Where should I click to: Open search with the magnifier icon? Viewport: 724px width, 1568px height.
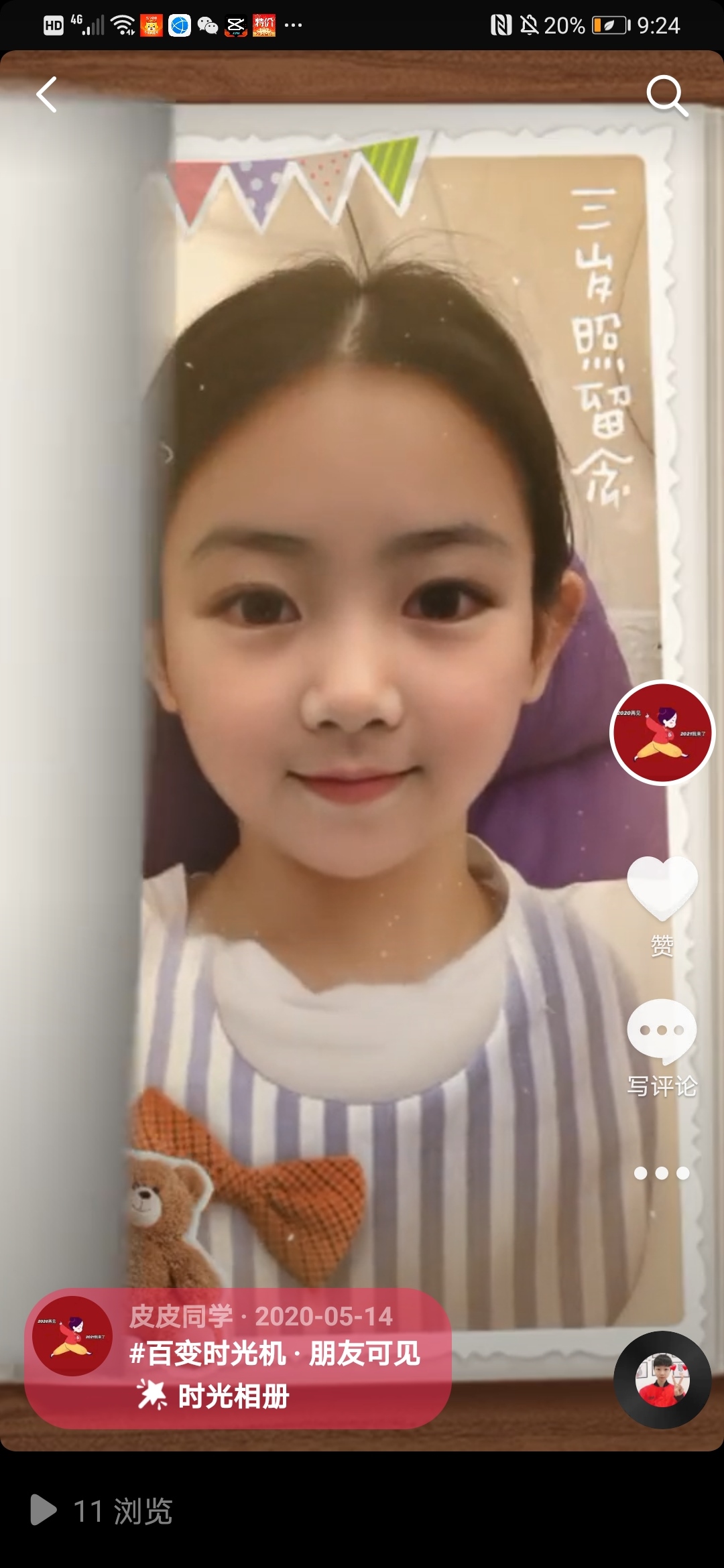click(666, 96)
